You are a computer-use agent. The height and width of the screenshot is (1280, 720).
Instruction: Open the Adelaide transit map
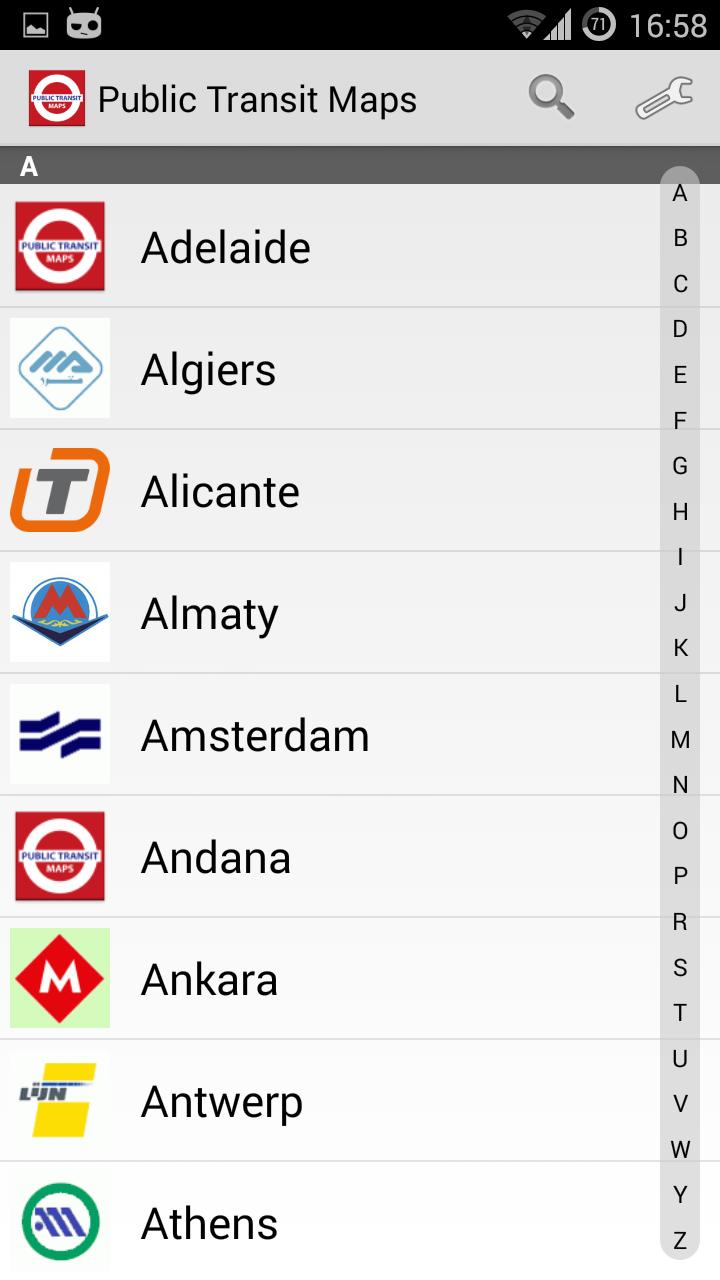330,246
